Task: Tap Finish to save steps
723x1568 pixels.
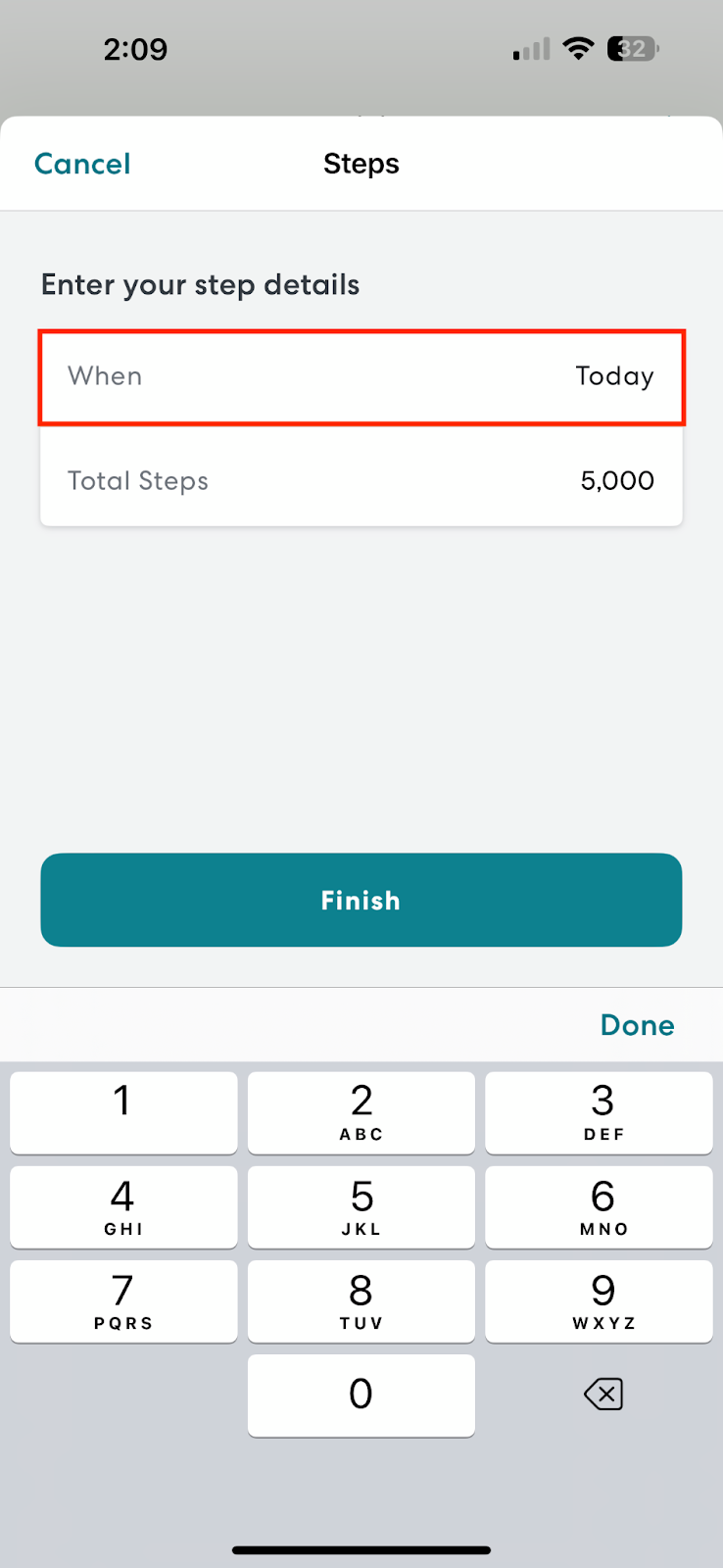Action: (361, 900)
